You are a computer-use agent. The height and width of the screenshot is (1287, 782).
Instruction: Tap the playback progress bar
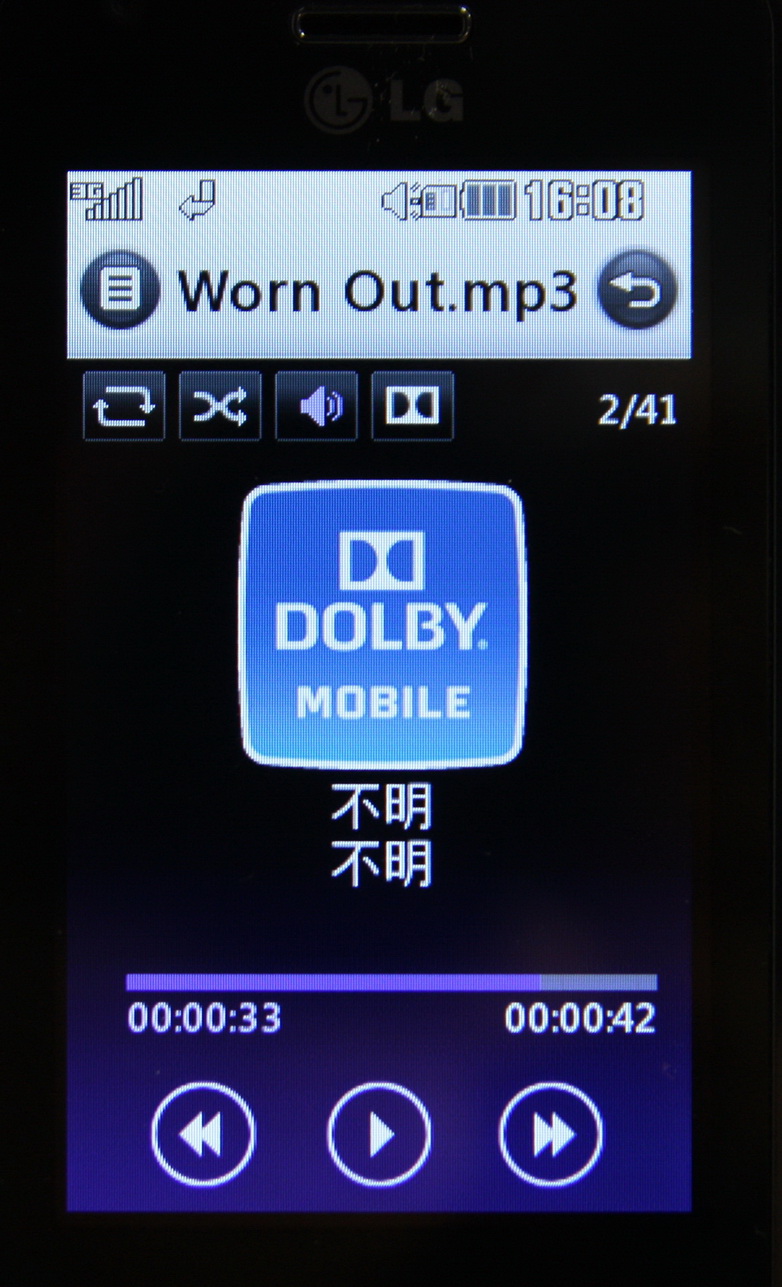pos(391,982)
